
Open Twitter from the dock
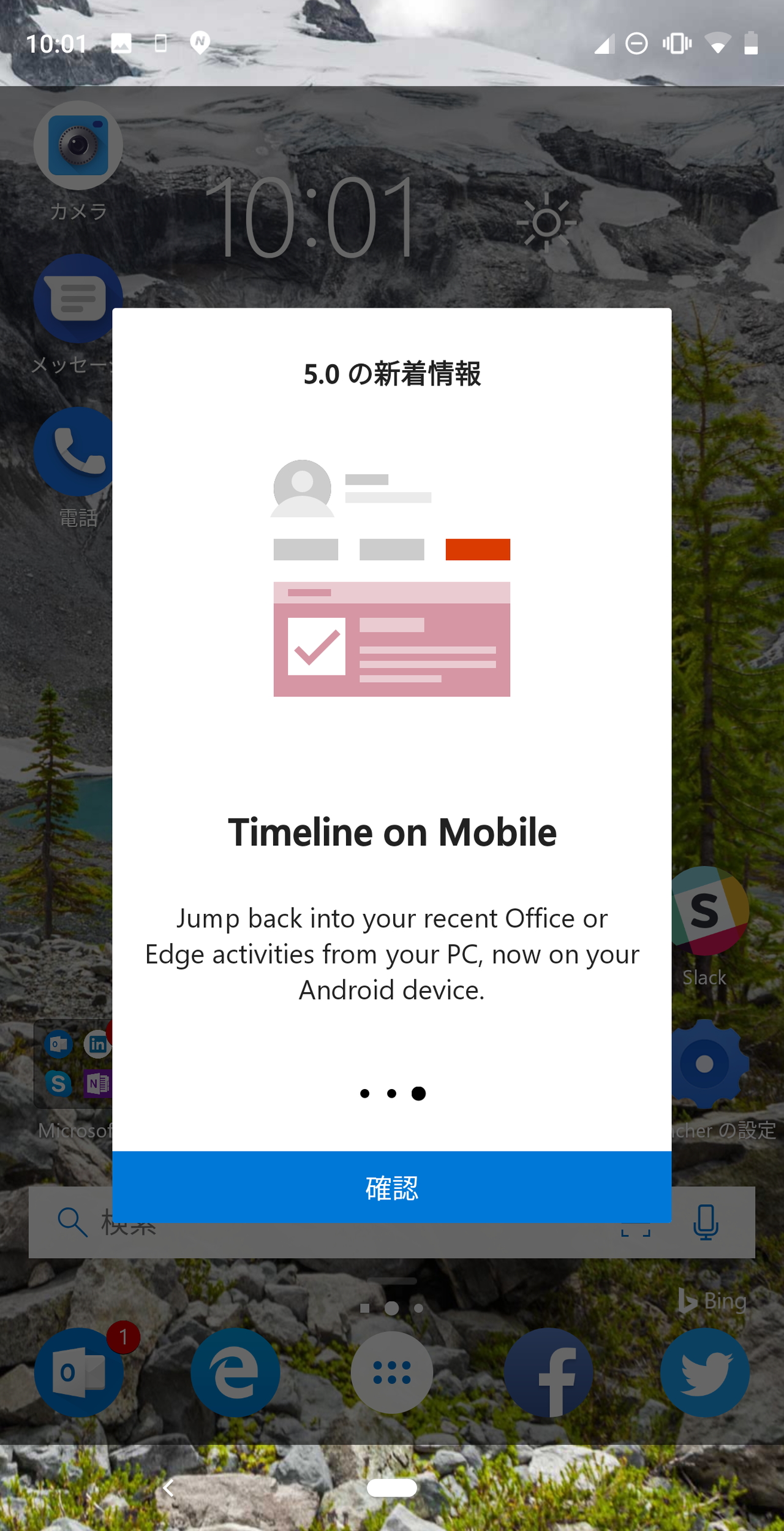[x=704, y=1373]
